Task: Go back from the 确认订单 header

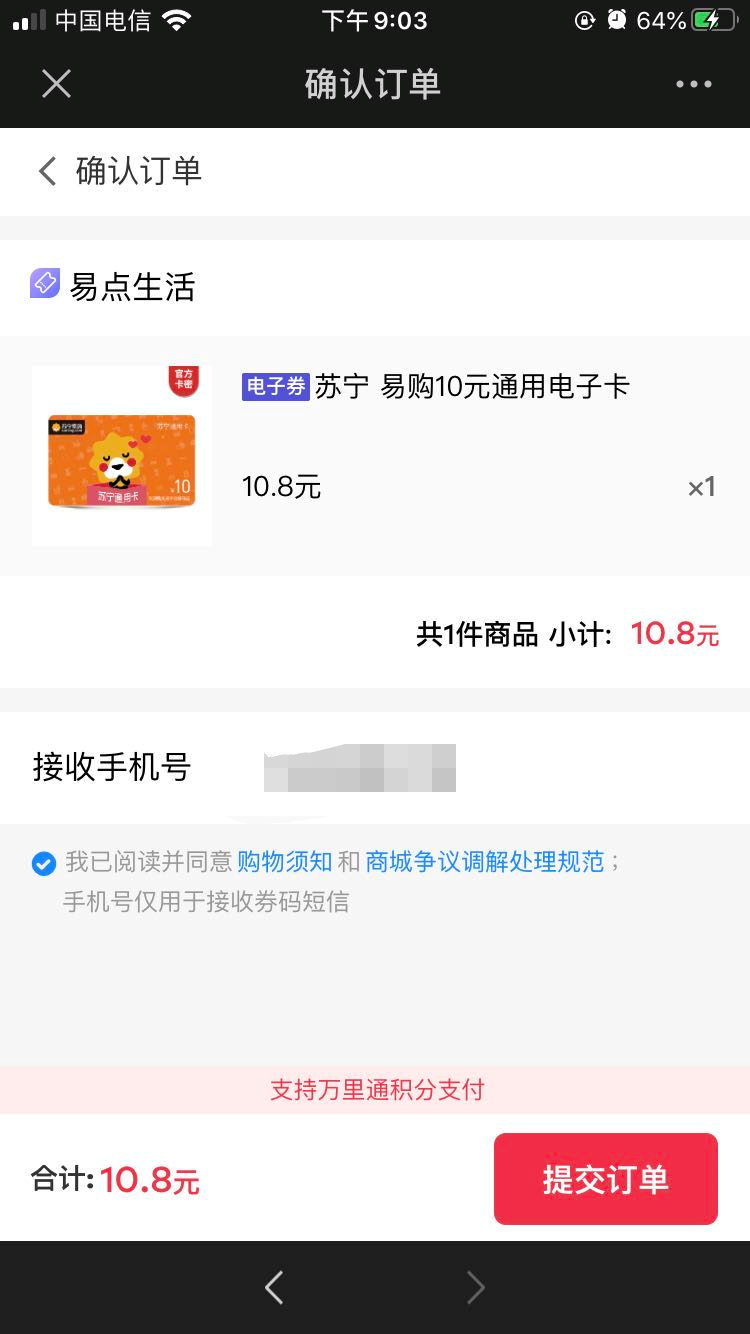Action: (47, 171)
